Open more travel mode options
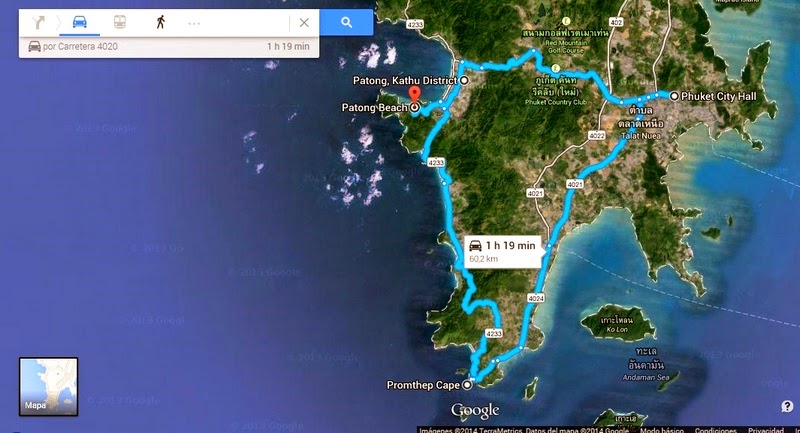 194,21
